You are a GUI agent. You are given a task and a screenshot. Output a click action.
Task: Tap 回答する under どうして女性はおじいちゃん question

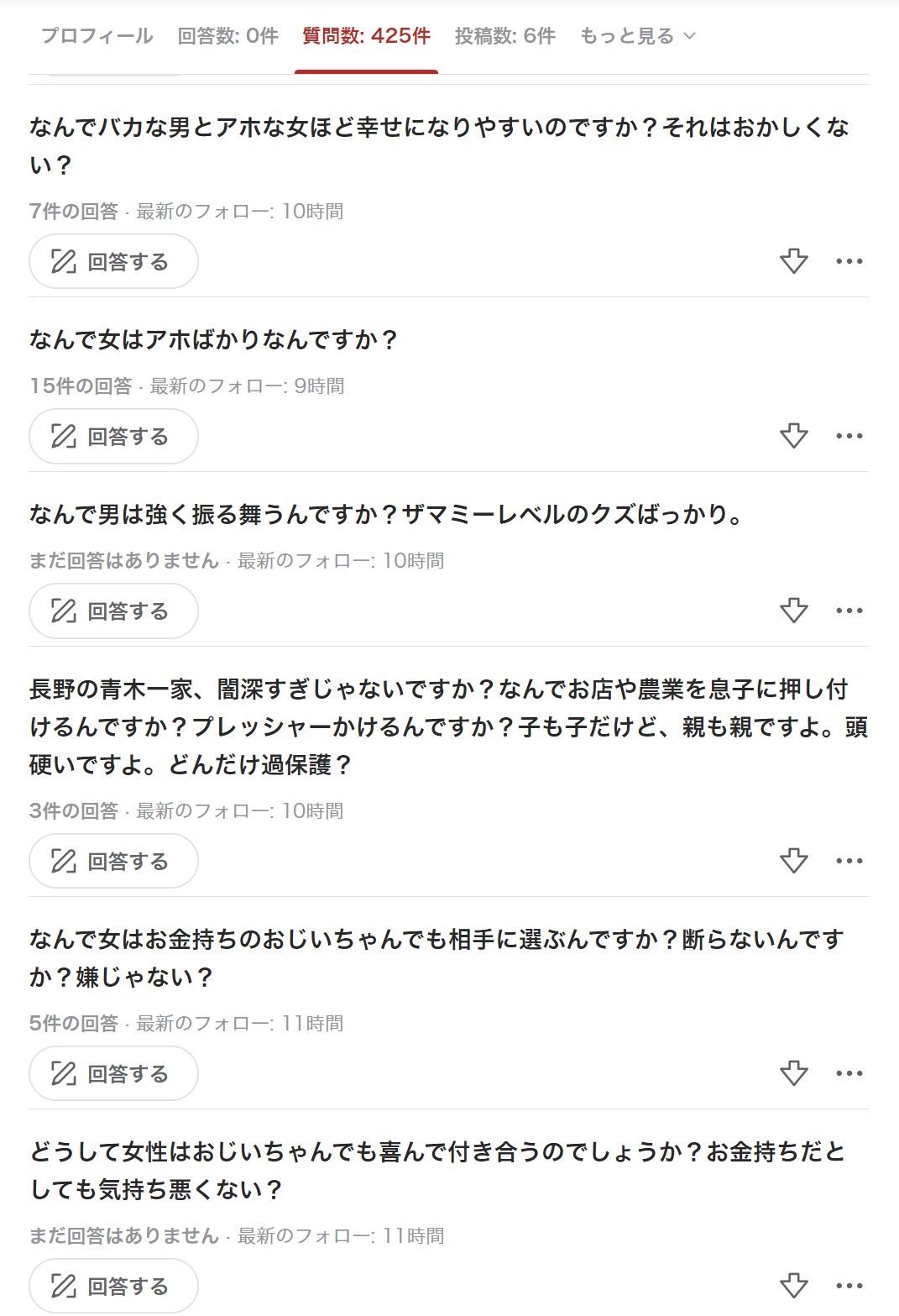tap(113, 1286)
